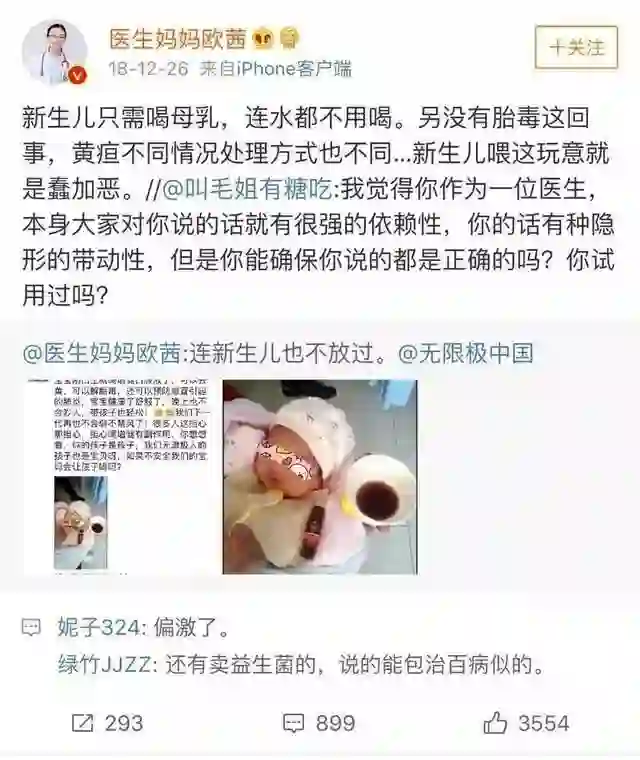640x760 pixels.
Task: View the chat screenshot image
Action: point(118,476)
